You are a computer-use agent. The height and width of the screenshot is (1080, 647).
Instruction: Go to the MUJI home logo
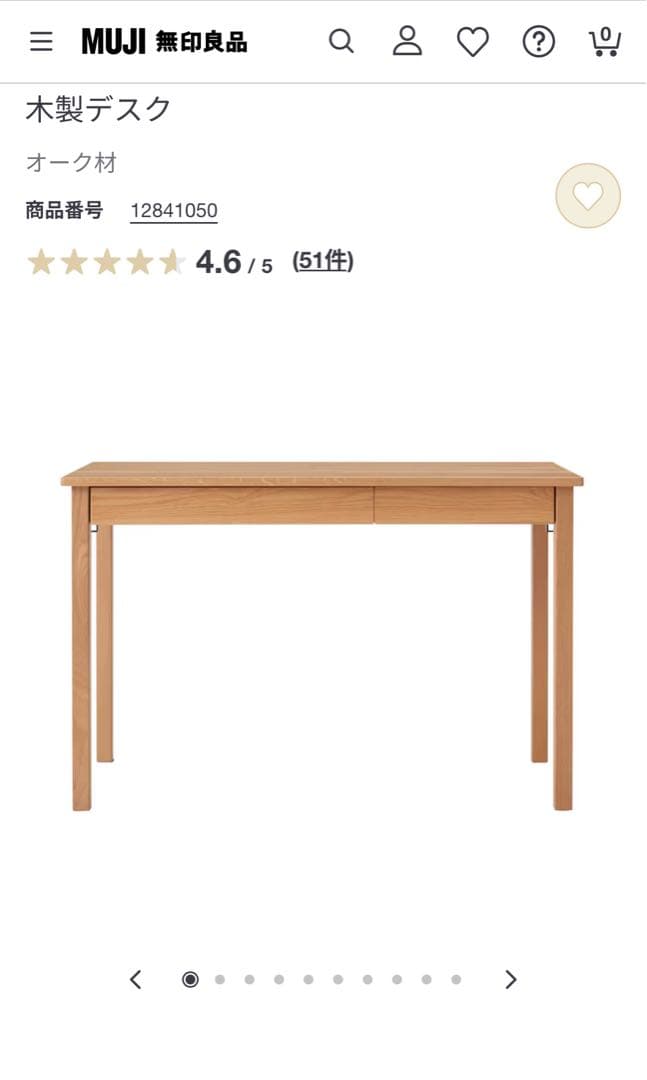click(164, 42)
